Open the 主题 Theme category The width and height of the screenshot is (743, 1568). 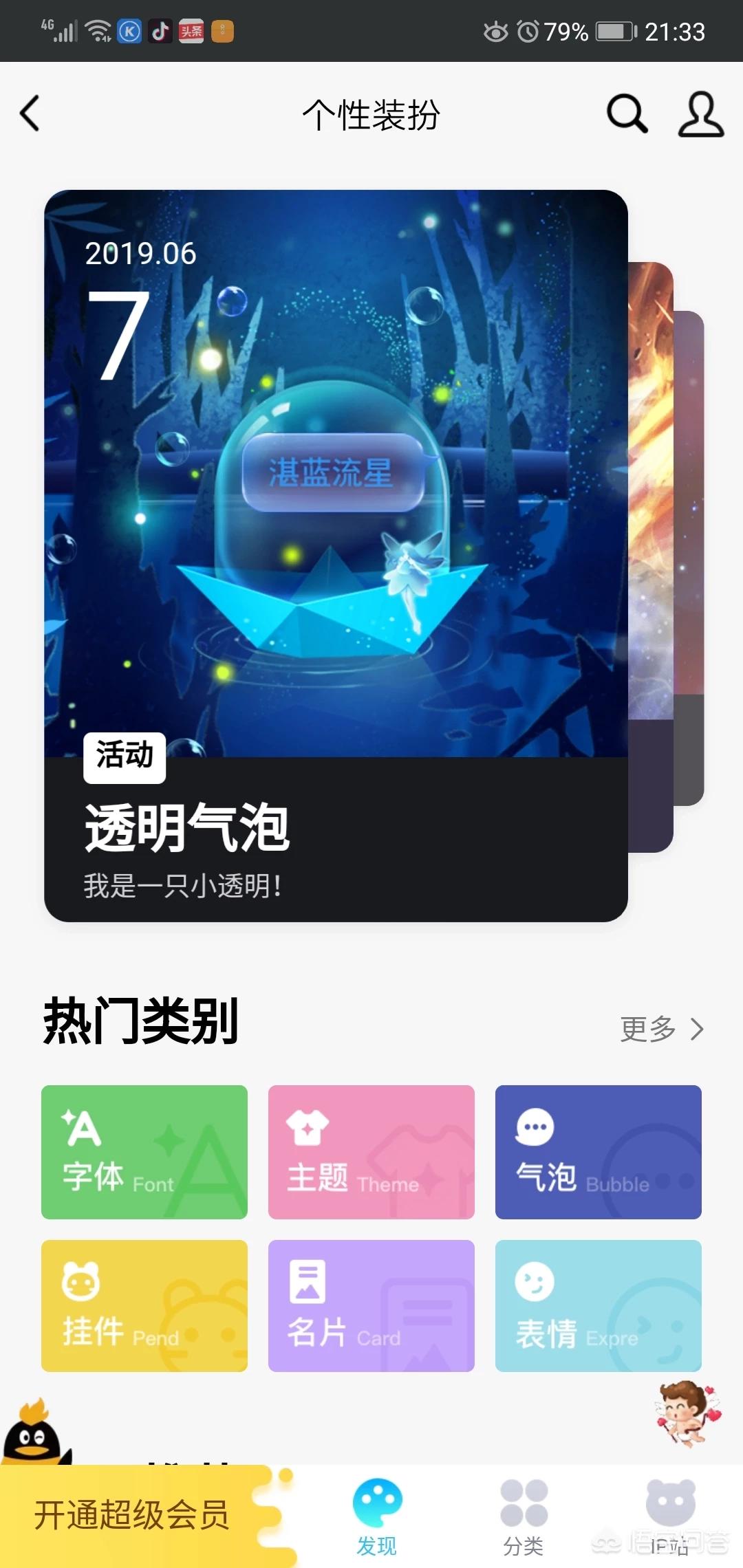371,1152
